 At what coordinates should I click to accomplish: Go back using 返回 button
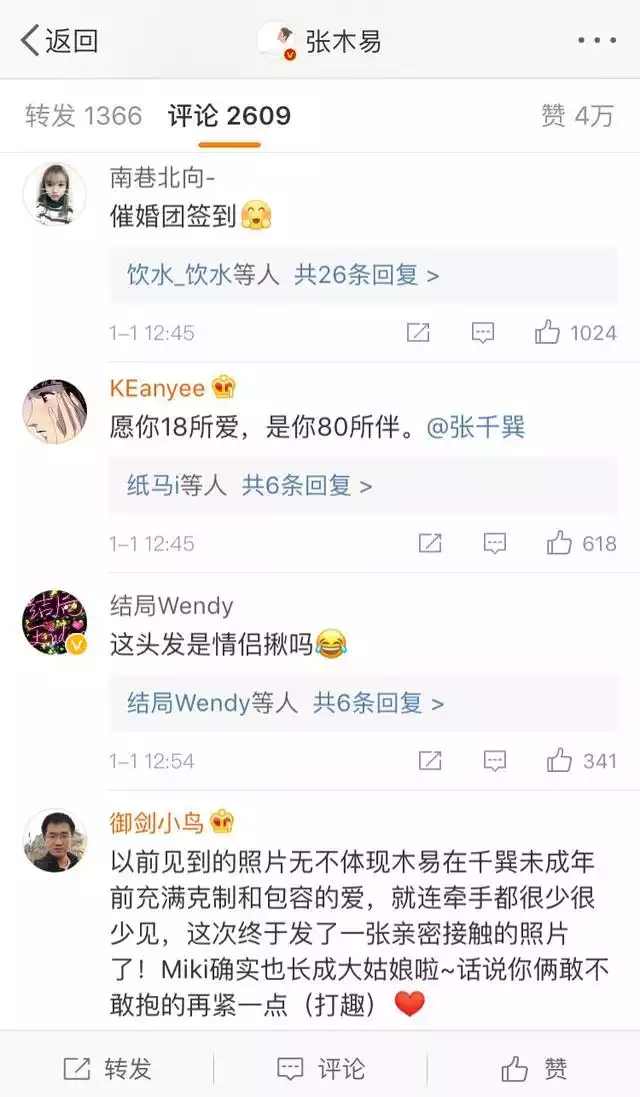click(x=60, y=41)
